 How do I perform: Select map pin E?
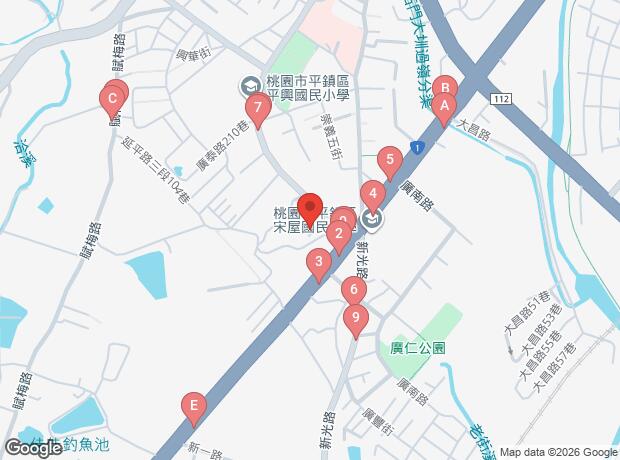coord(193,407)
